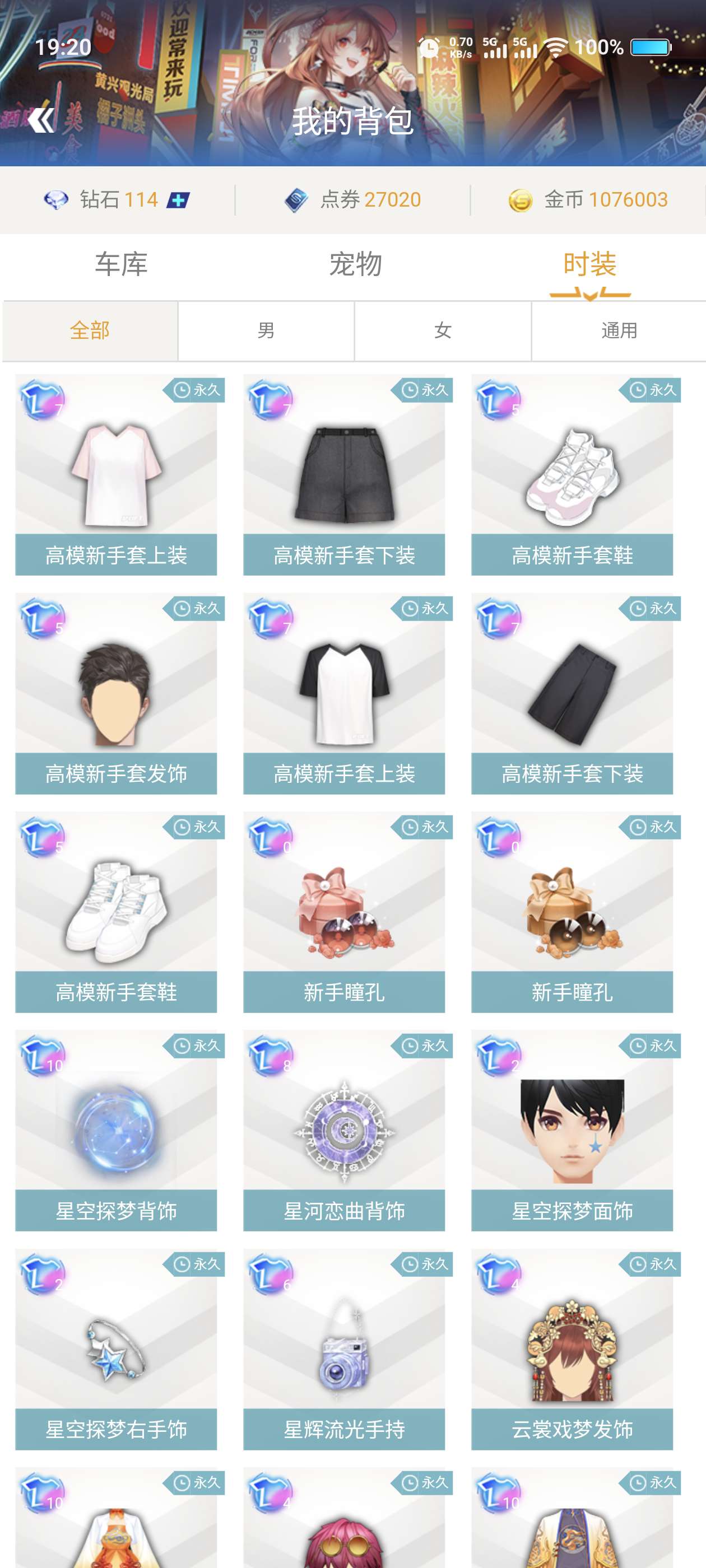This screenshot has width=706, height=1568.
Task: Select the 星空探梦面饰 item
Action: pos(572,1130)
